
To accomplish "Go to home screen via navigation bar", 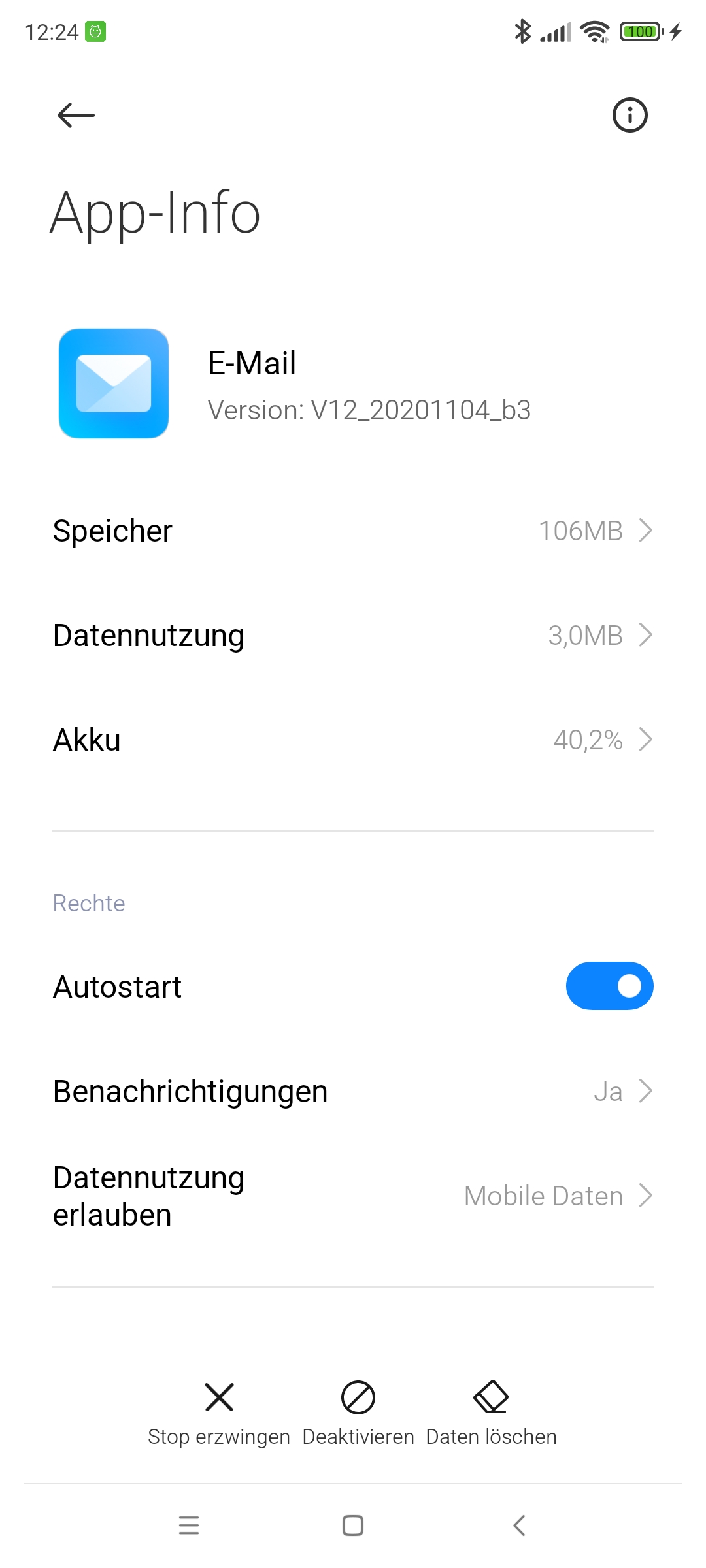I will coord(353,1526).
